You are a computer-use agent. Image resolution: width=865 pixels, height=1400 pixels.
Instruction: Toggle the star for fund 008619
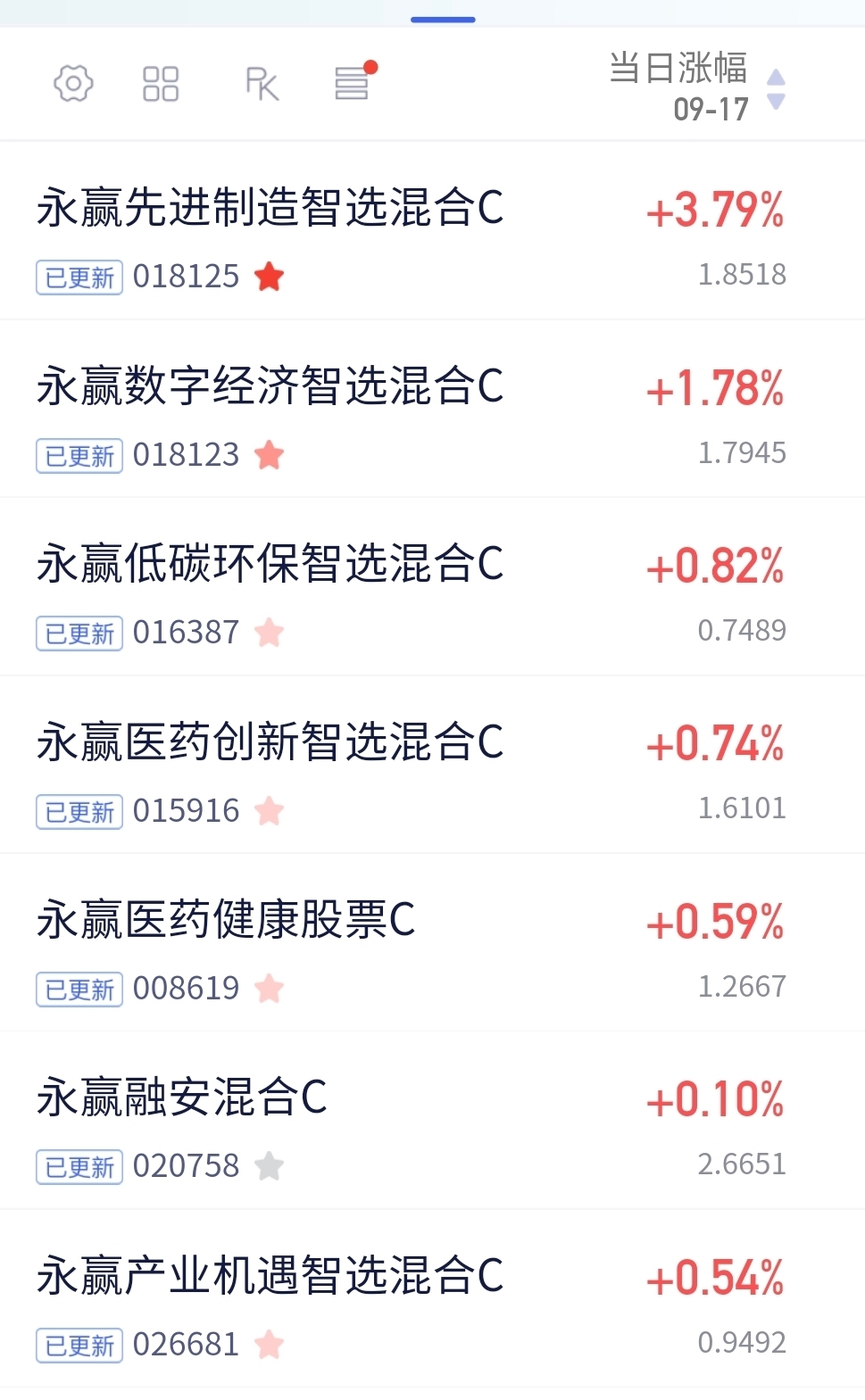(270, 989)
